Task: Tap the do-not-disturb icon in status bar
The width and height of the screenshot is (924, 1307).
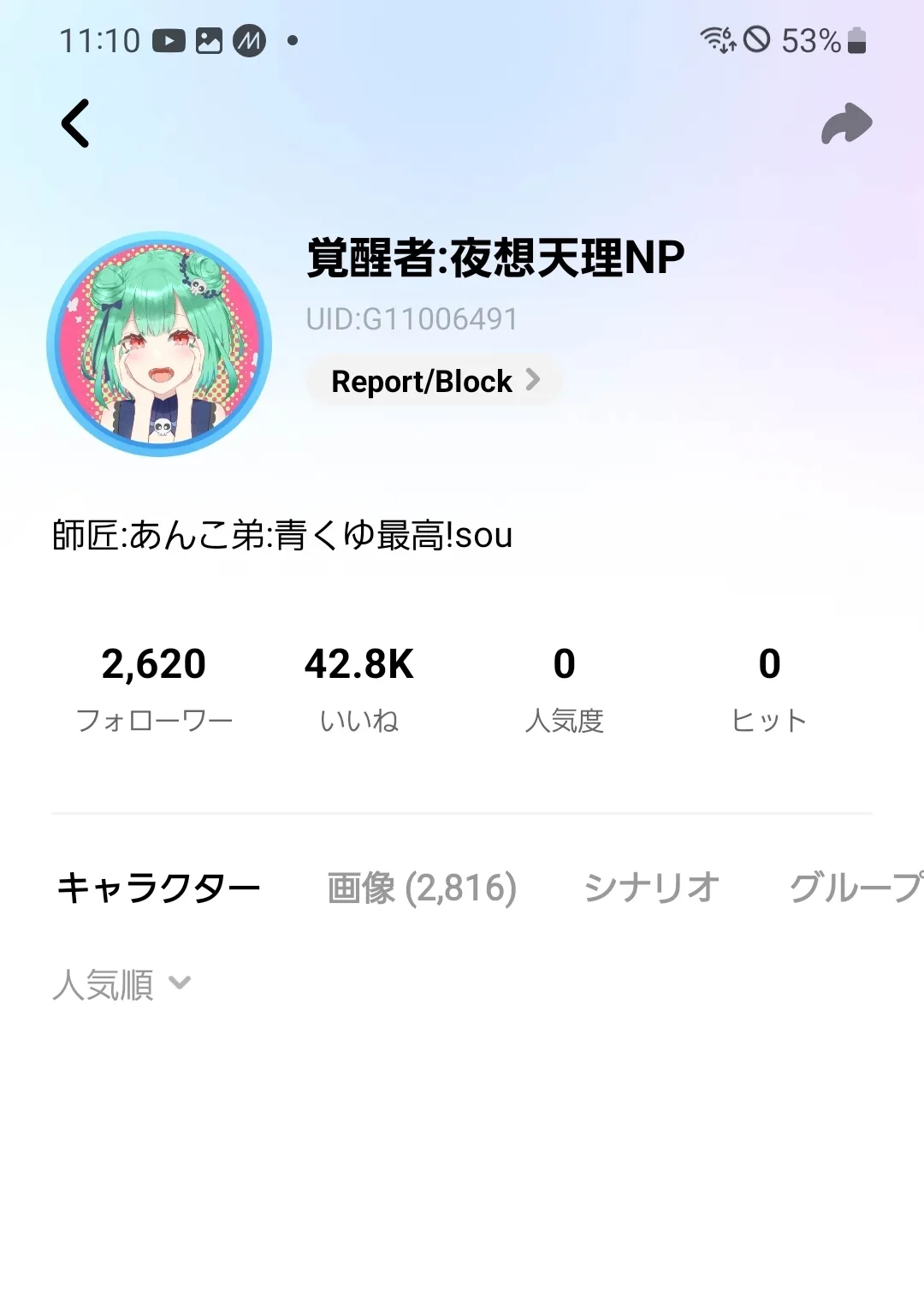Action: [757, 39]
